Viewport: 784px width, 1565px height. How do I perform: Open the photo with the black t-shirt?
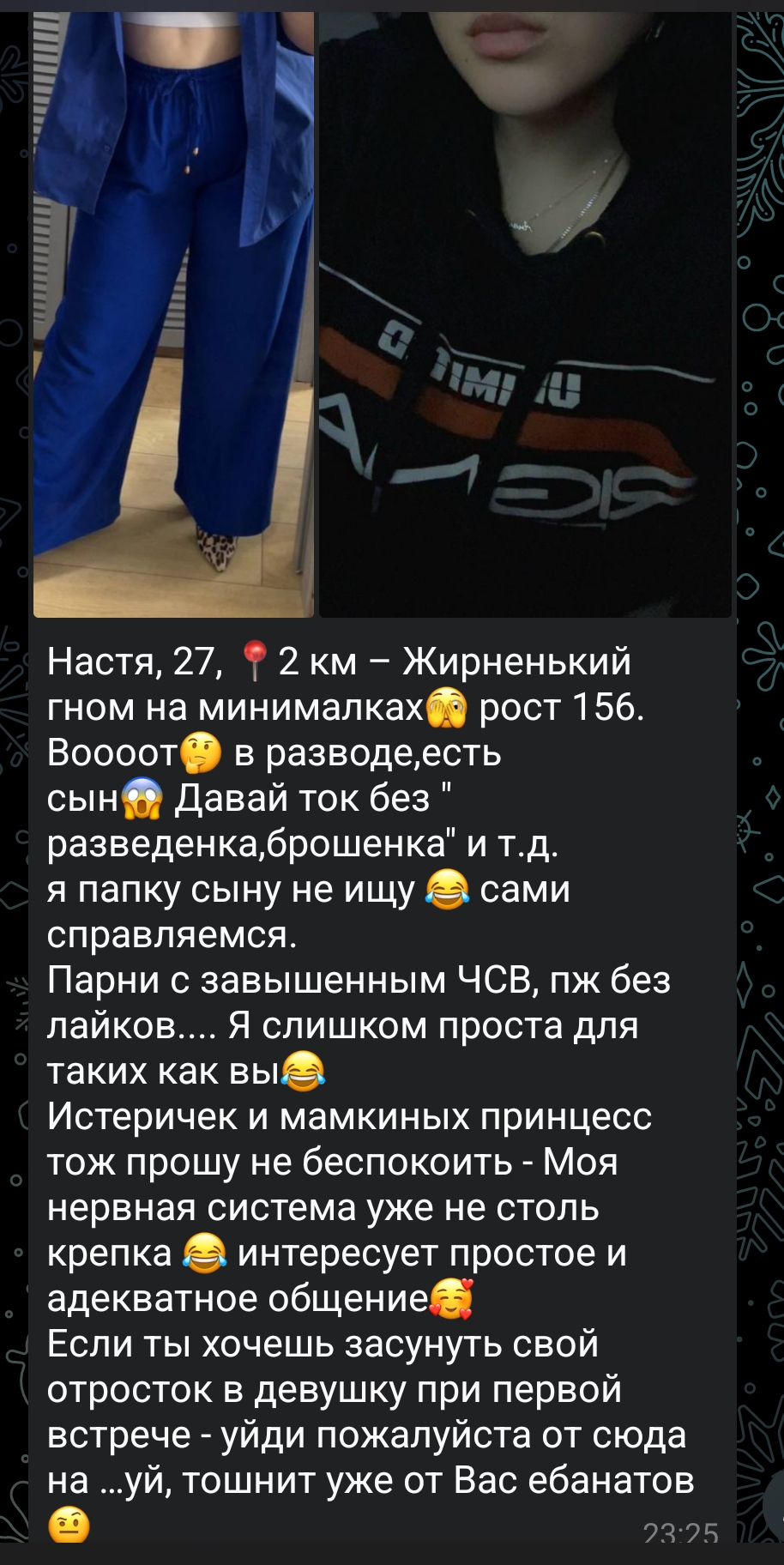click(x=526, y=314)
